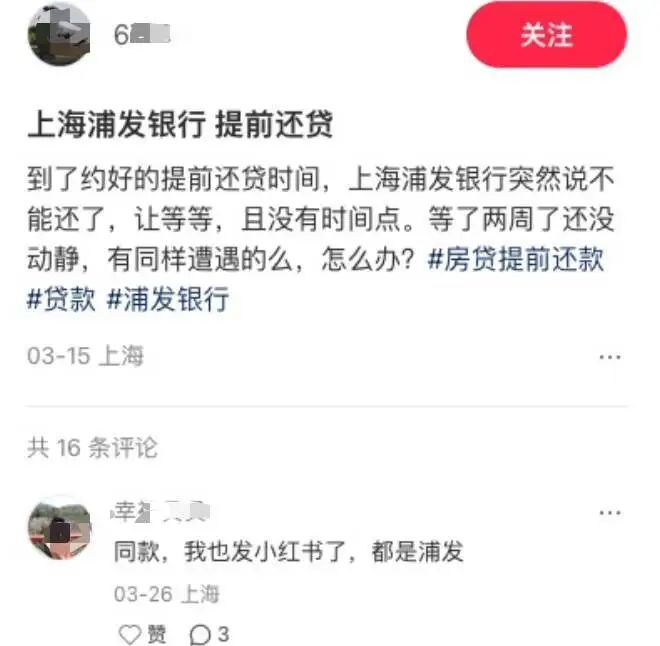Open the #房贷提前还款 hashtag
The height and width of the screenshot is (646, 660).
[x=514, y=258]
